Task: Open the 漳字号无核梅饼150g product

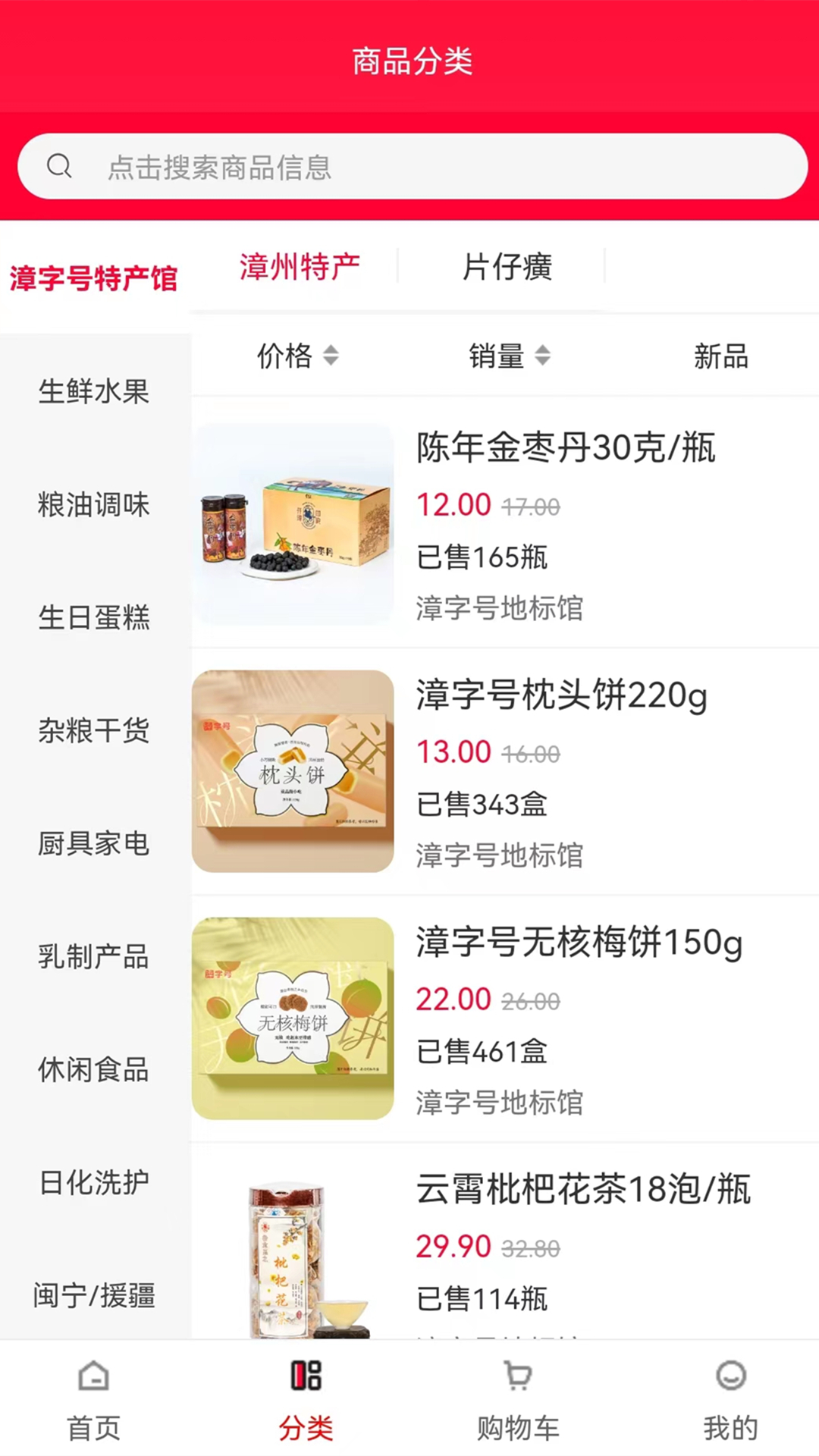Action: (x=505, y=1018)
